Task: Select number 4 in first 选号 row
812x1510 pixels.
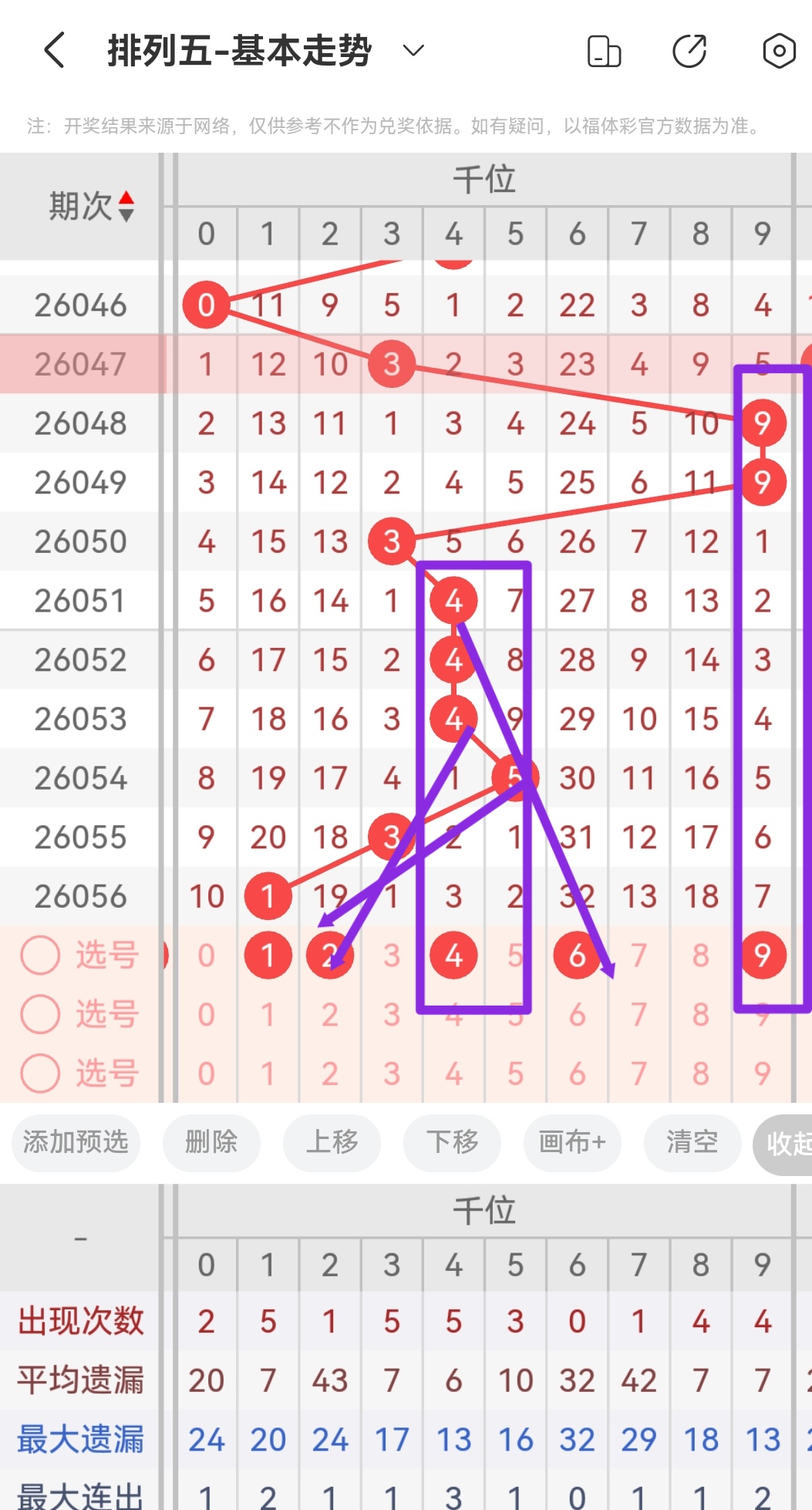Action: pyautogui.click(x=453, y=955)
